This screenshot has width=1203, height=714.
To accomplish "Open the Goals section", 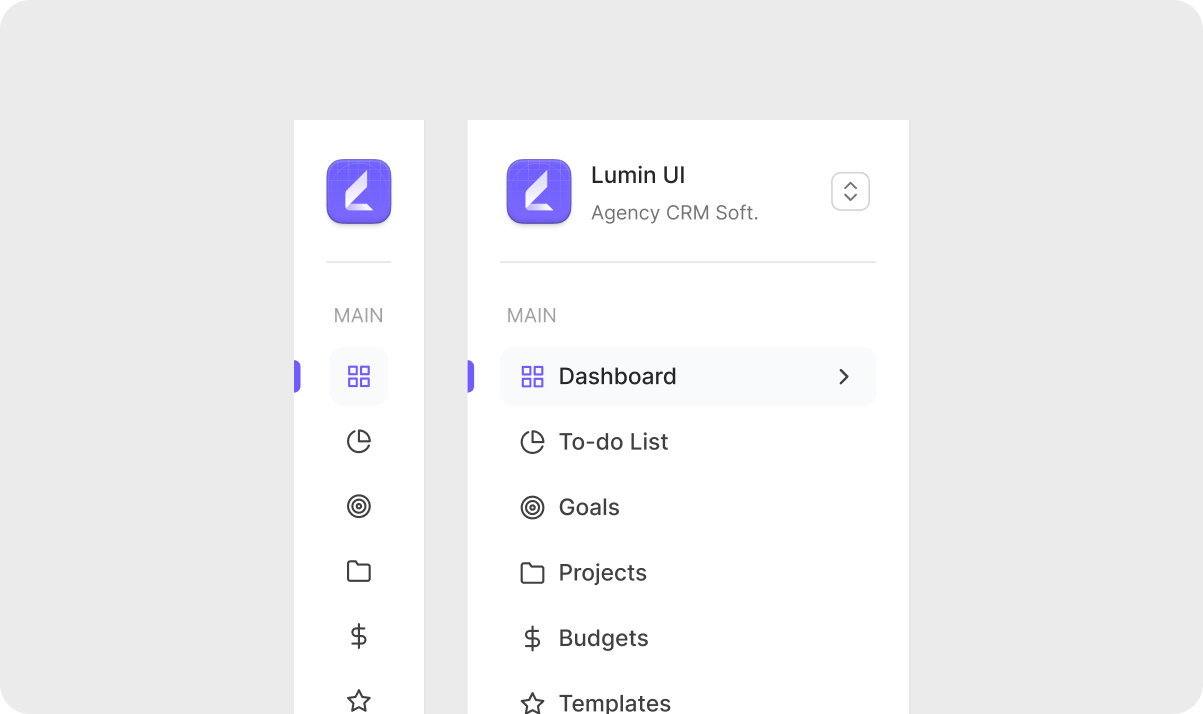I will click(589, 508).
